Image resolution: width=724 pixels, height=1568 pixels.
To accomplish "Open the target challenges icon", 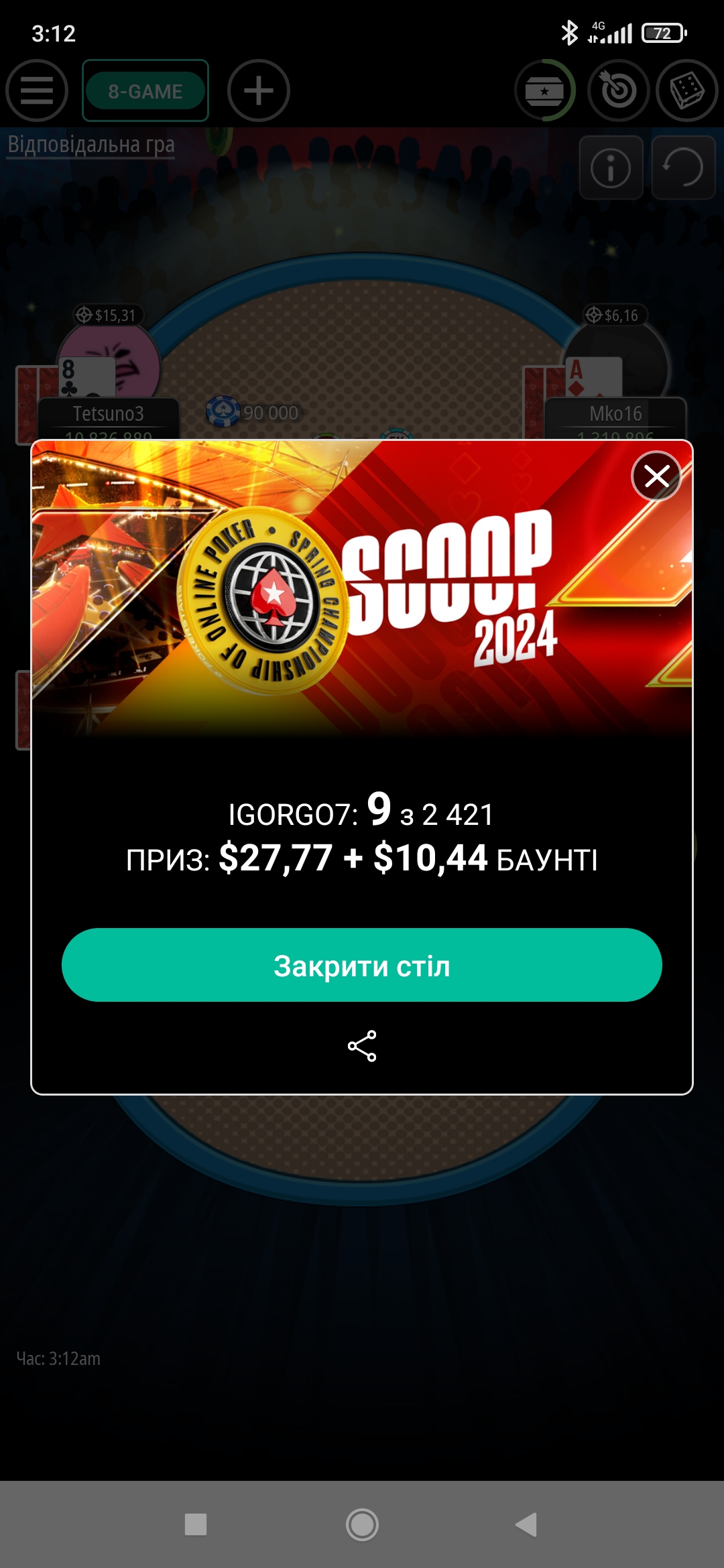I will 619,90.
